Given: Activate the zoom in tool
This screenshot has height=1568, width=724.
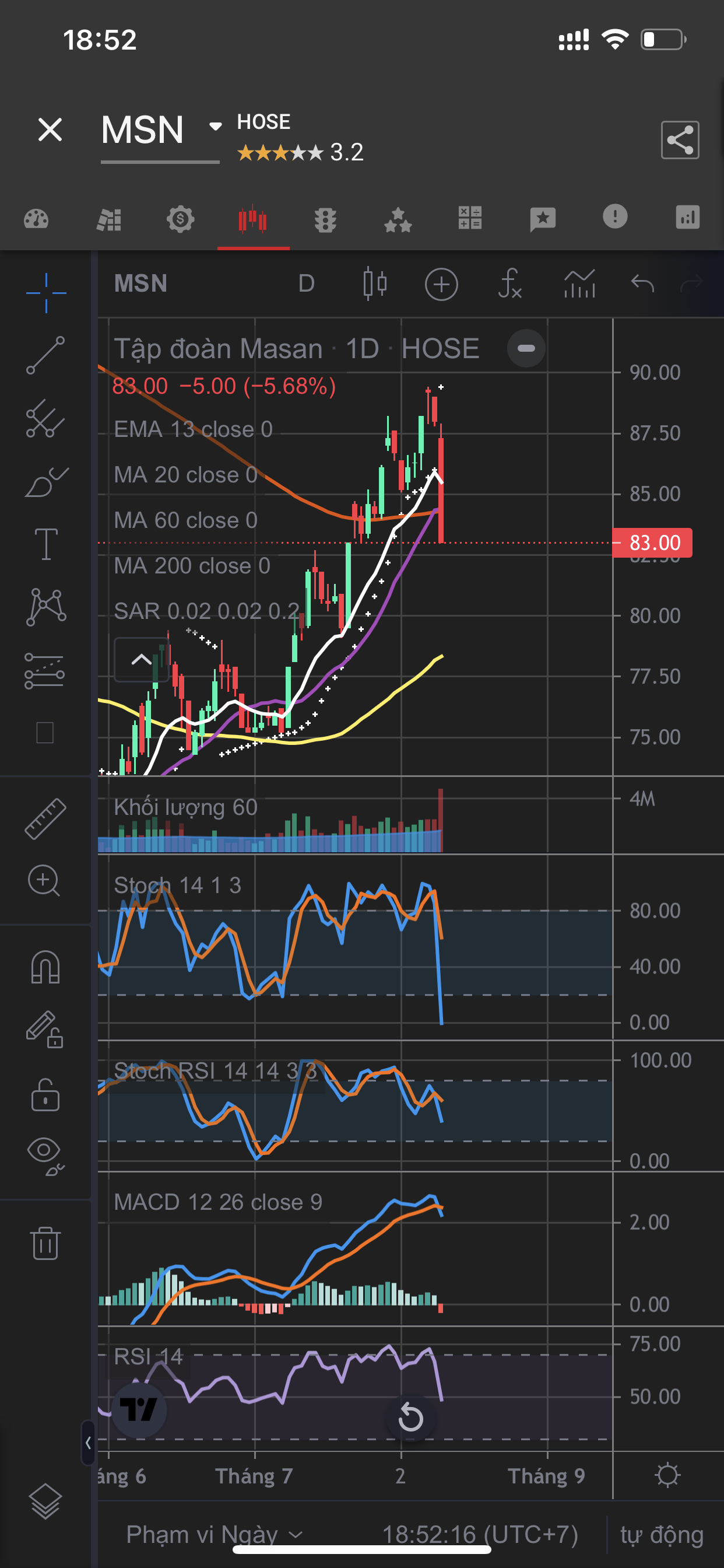Looking at the screenshot, I should (44, 880).
